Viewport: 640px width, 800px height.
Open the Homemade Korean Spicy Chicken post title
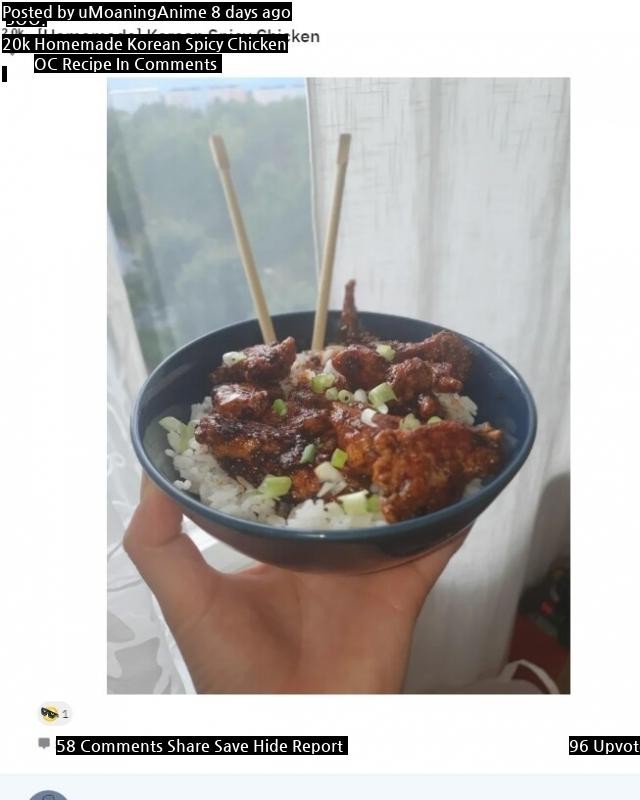(160, 45)
